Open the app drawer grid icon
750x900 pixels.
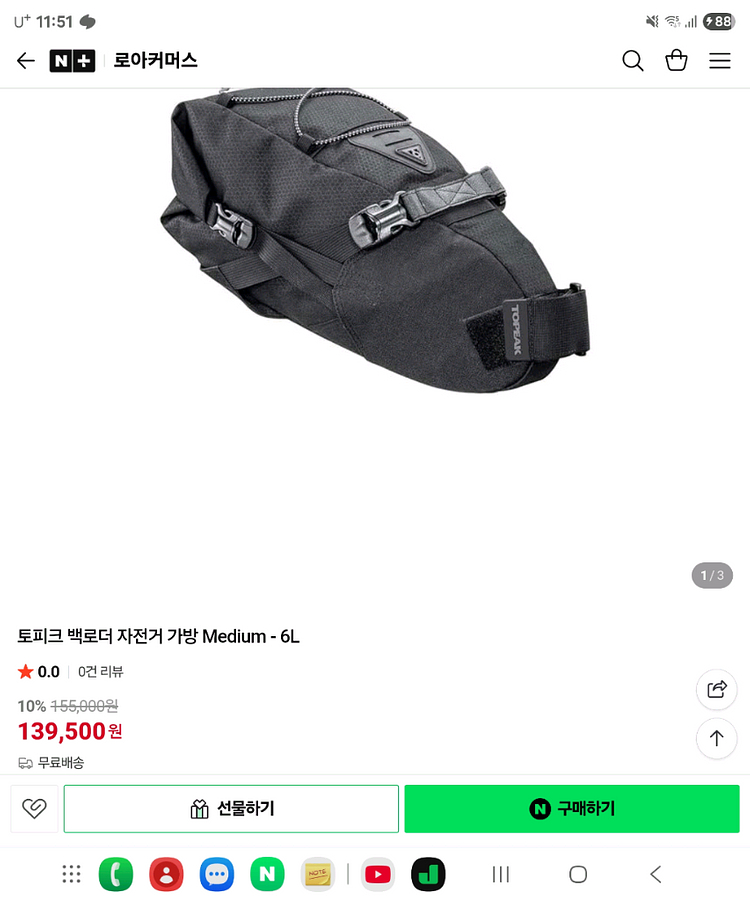coord(70,874)
